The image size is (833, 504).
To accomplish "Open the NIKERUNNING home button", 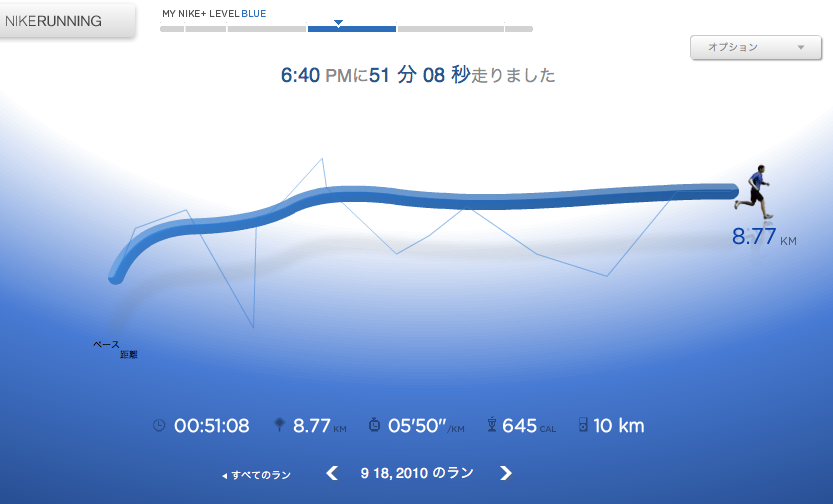I will click(62, 21).
